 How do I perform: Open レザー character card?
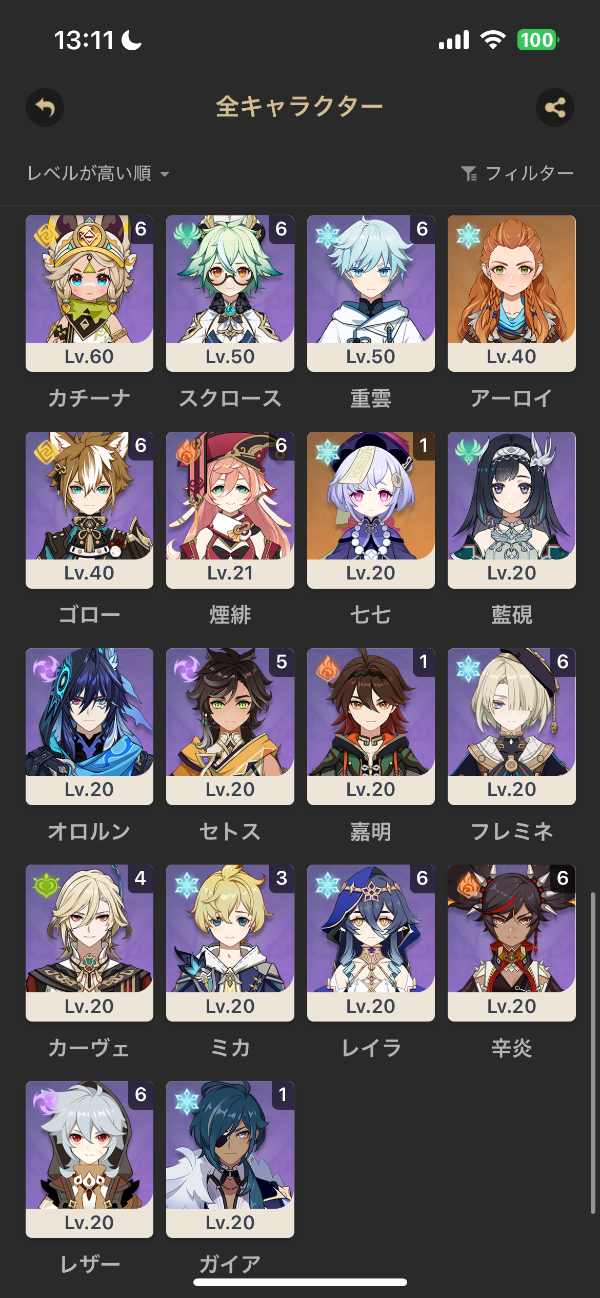point(89,1158)
